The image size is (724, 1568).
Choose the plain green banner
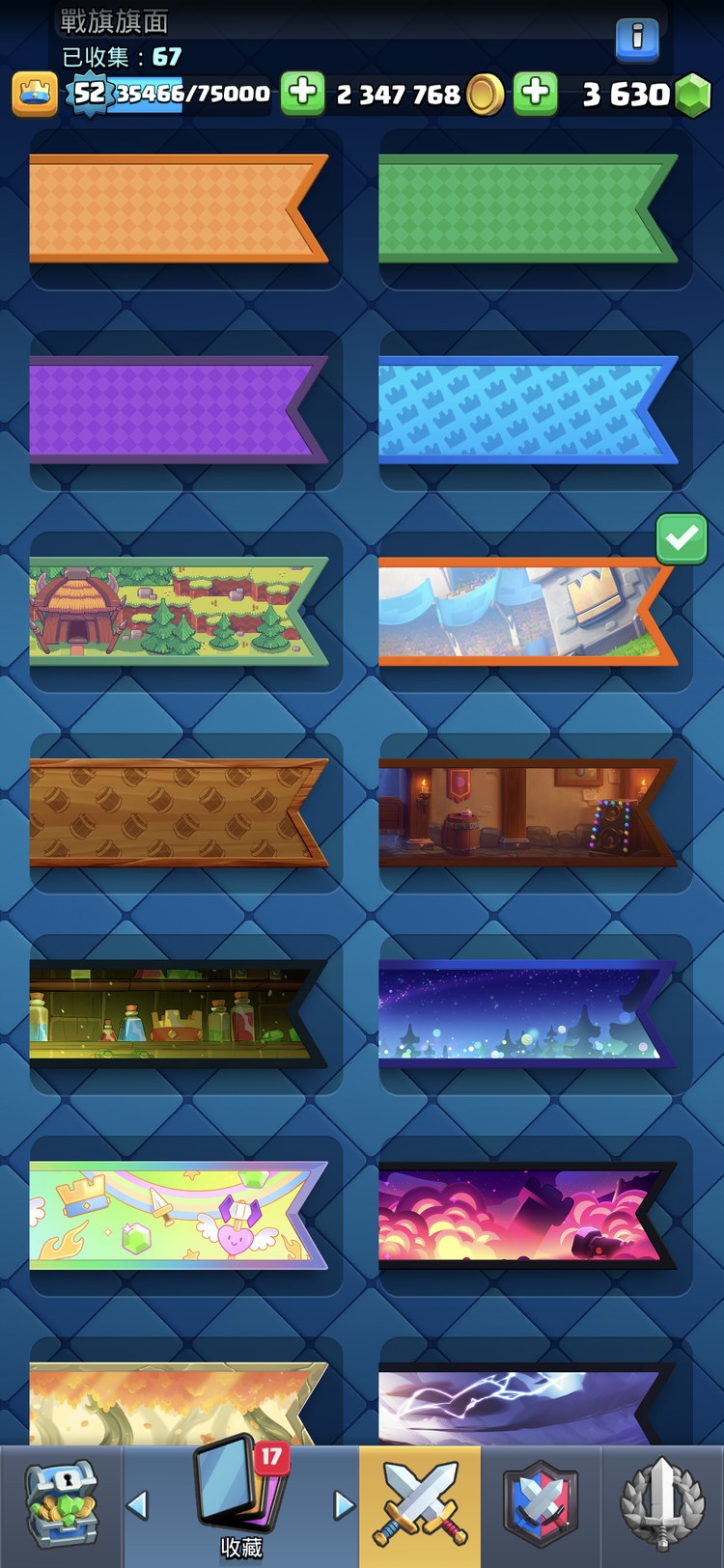pyautogui.click(x=528, y=208)
